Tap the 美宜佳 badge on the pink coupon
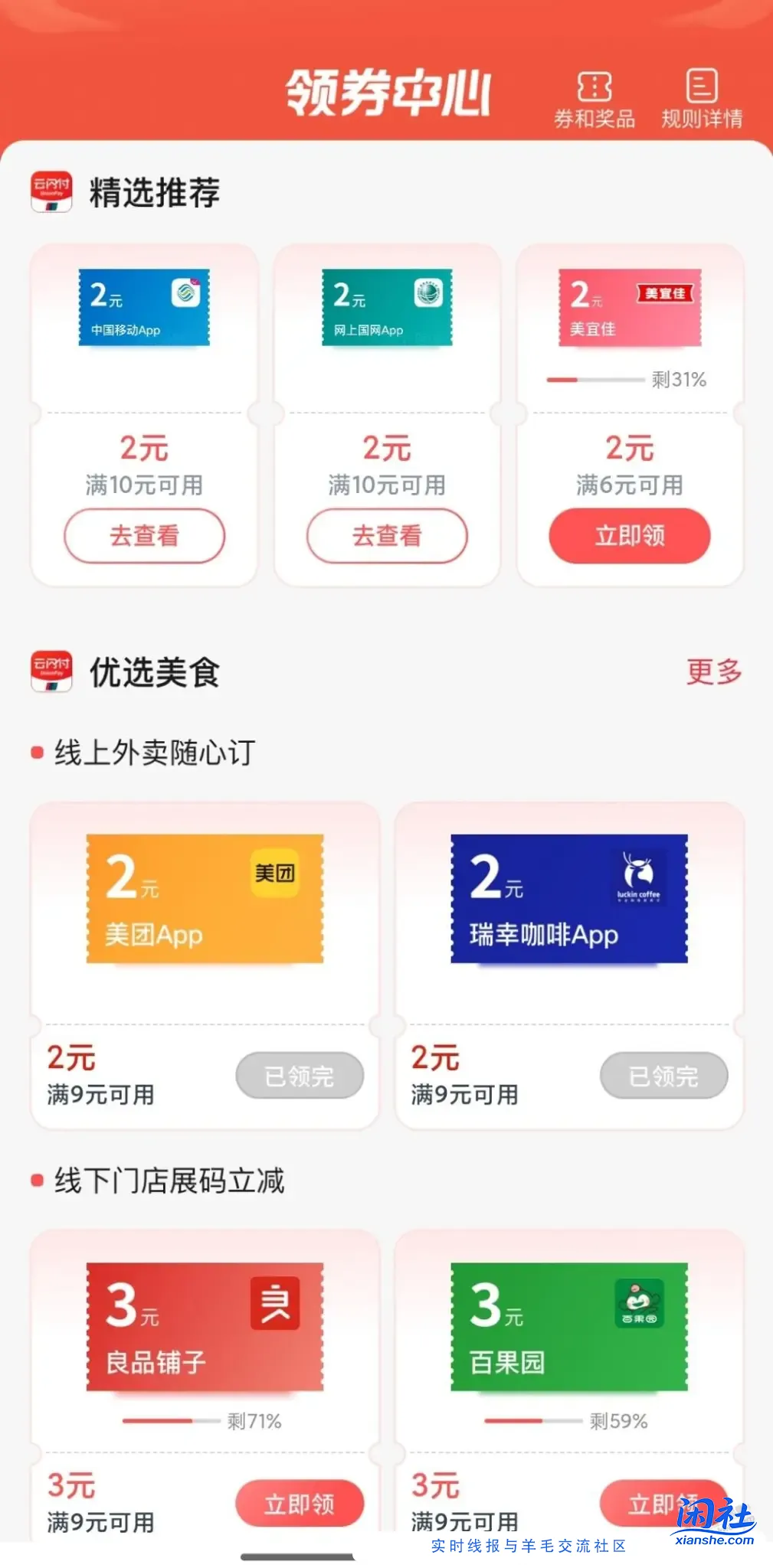Screen dimensions: 773x1568 point(664,293)
